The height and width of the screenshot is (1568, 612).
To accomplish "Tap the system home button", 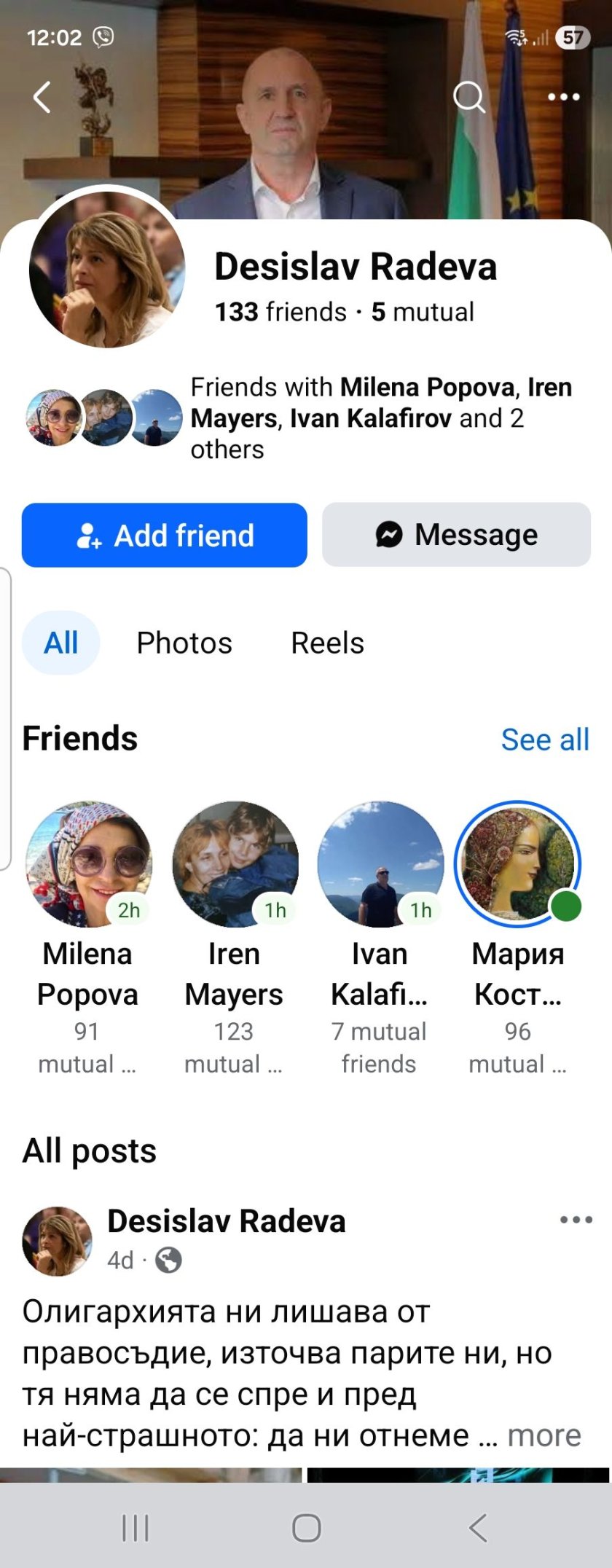I will [x=306, y=1527].
